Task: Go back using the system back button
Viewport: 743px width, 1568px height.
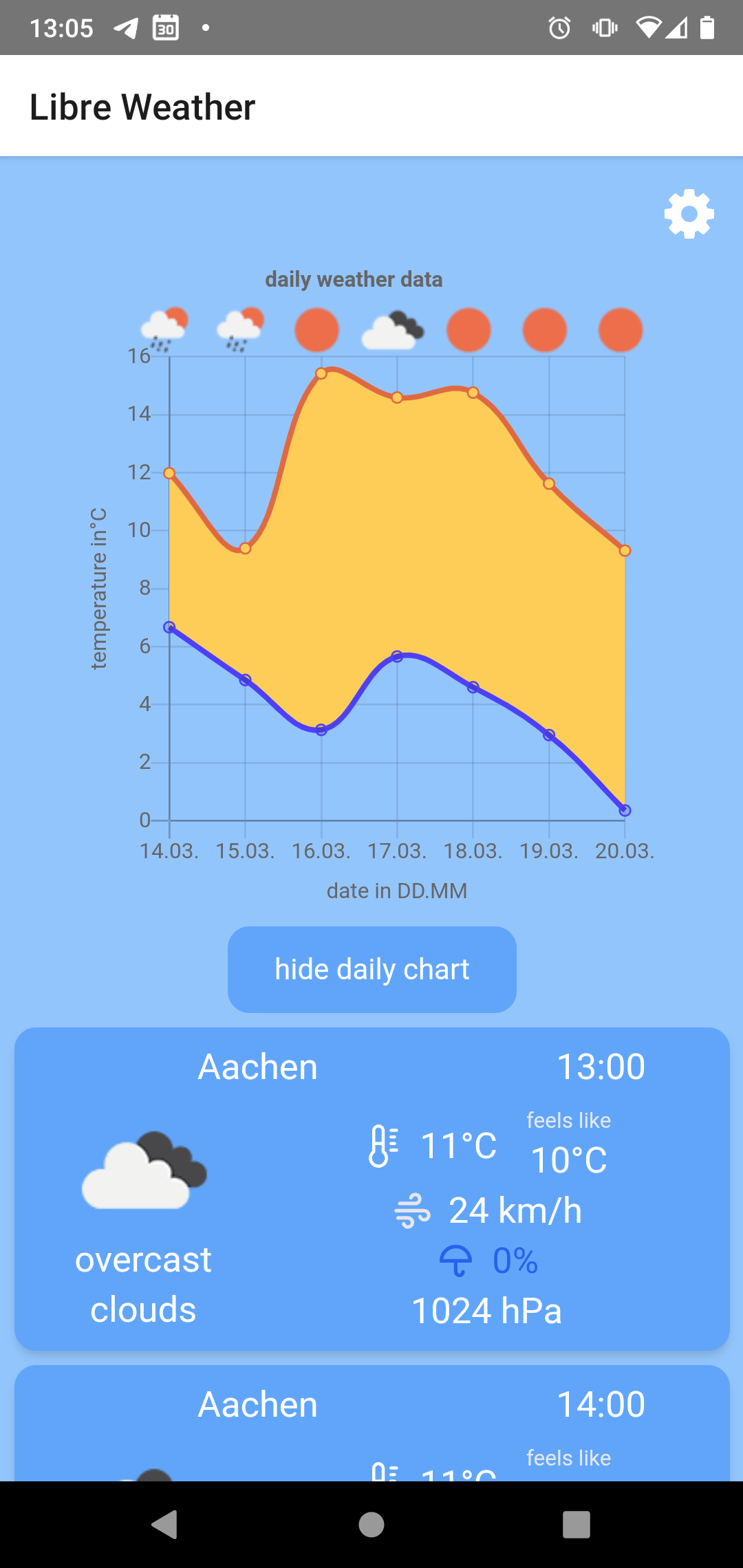Action: pos(165,1524)
